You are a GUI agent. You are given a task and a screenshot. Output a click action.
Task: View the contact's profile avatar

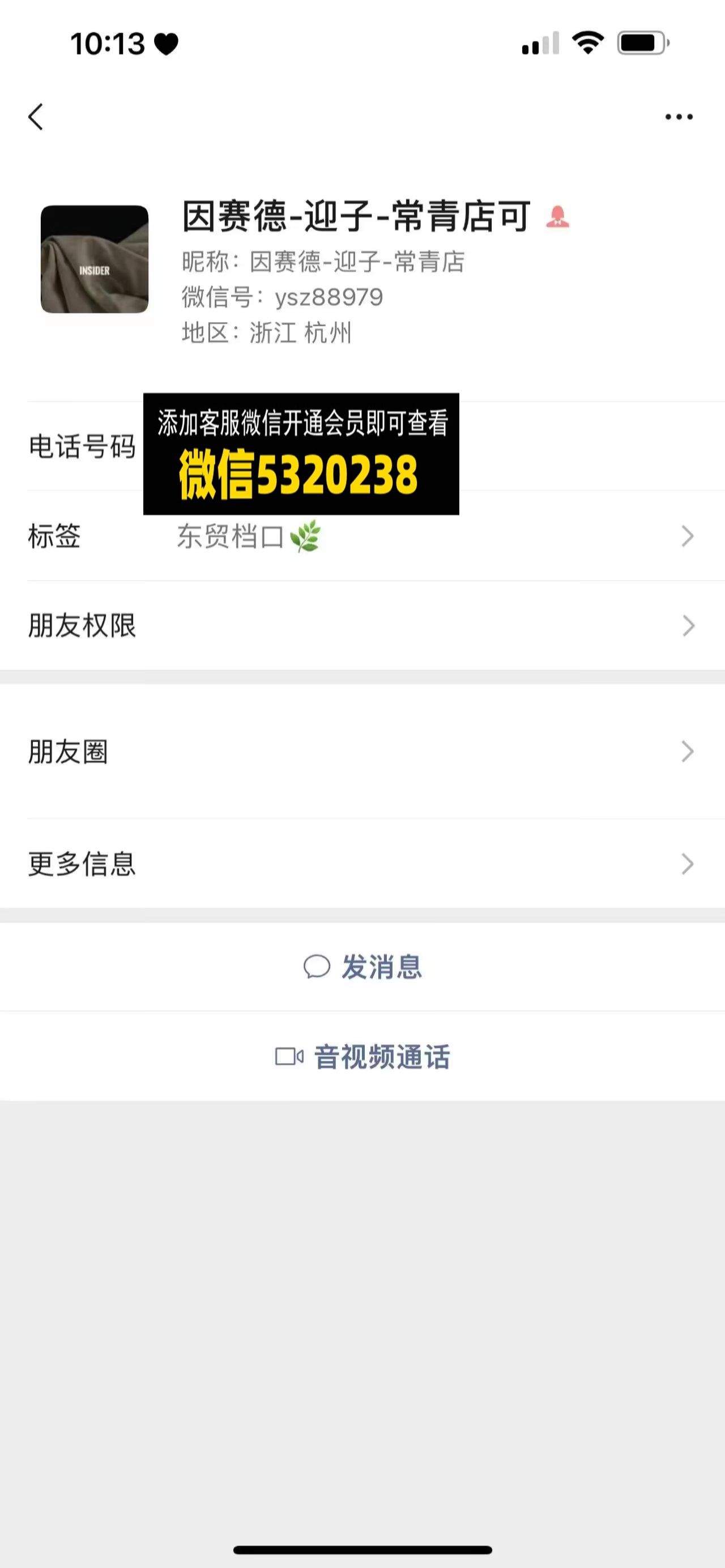pos(95,259)
